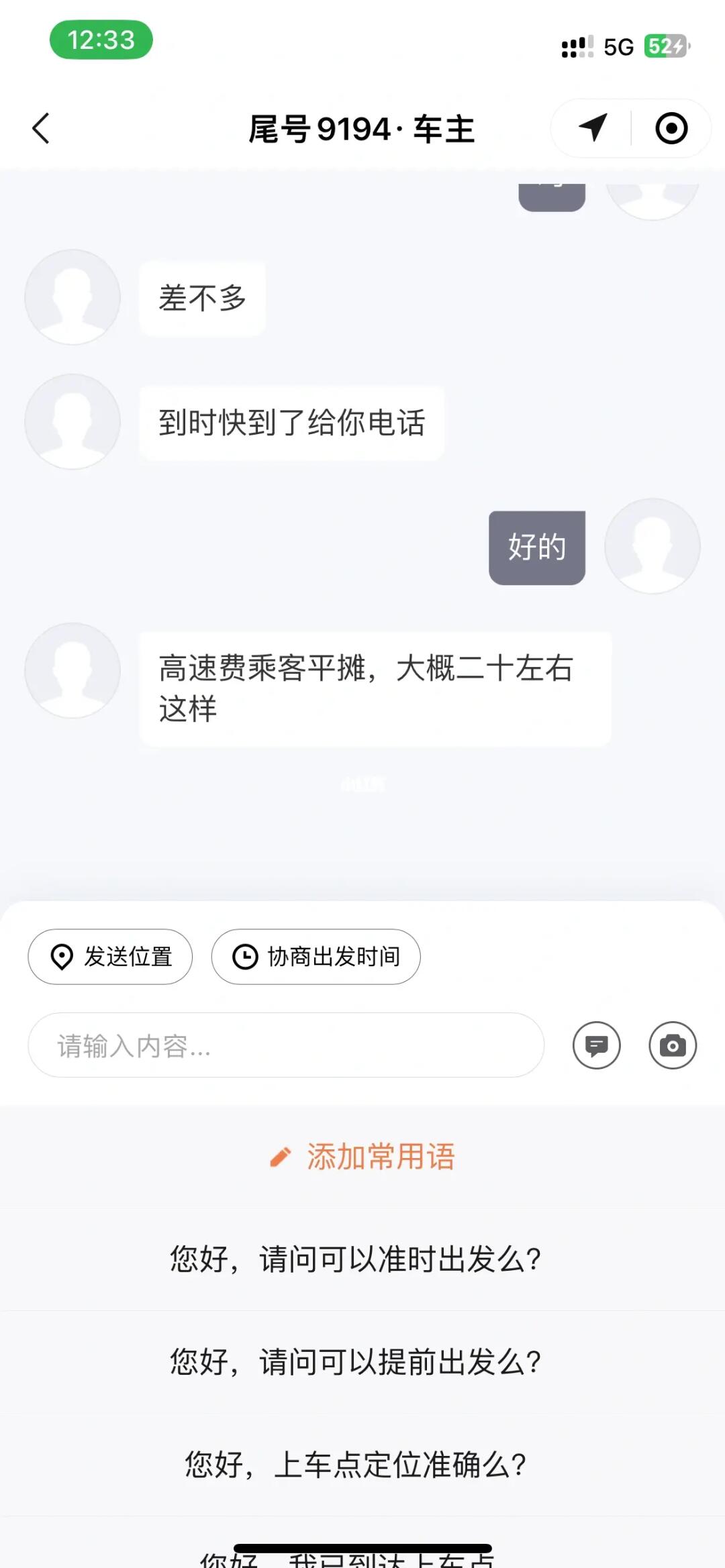
Task: Tap the camera icon to send a photo
Action: point(672,1045)
